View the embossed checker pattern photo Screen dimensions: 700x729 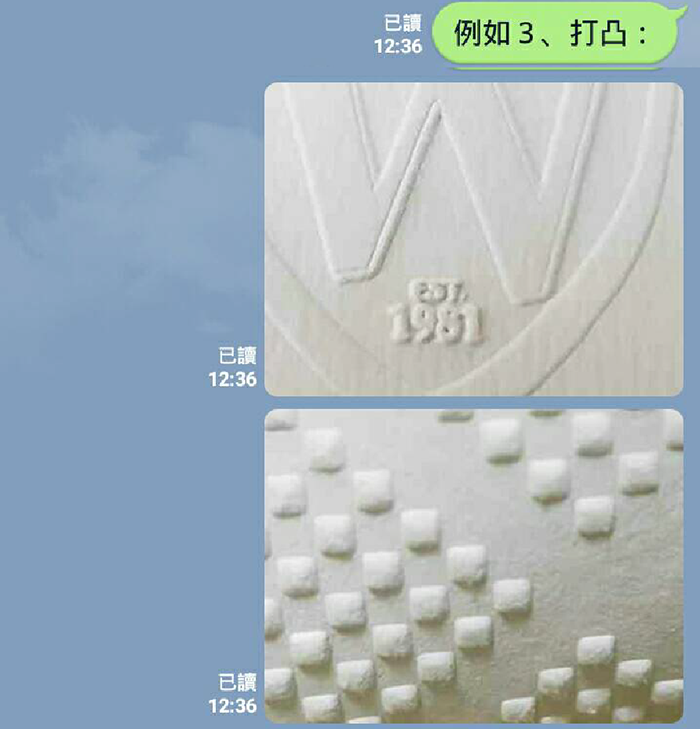click(473, 565)
